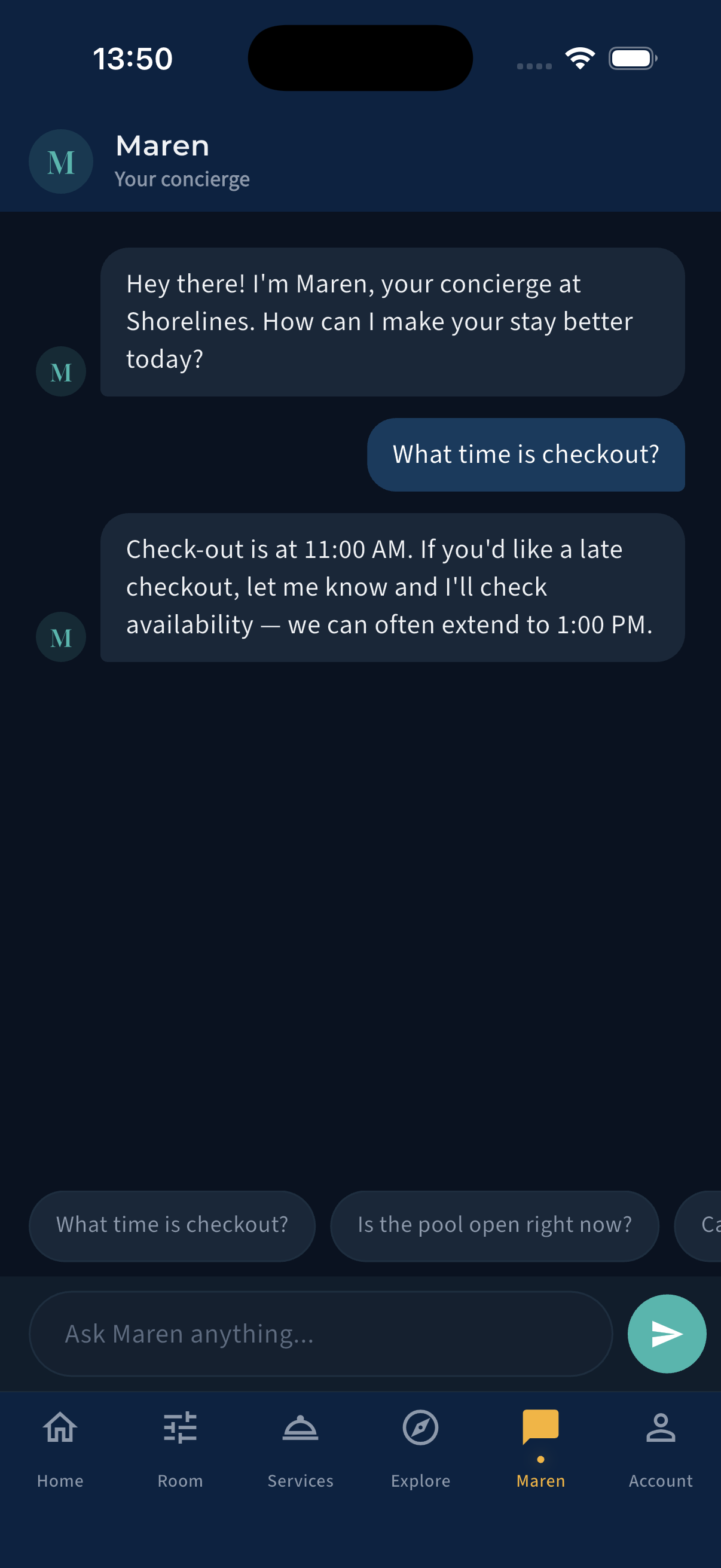This screenshot has width=721, height=1568.
Task: Tap the battery indicator in the status bar
Action: pyautogui.click(x=631, y=57)
